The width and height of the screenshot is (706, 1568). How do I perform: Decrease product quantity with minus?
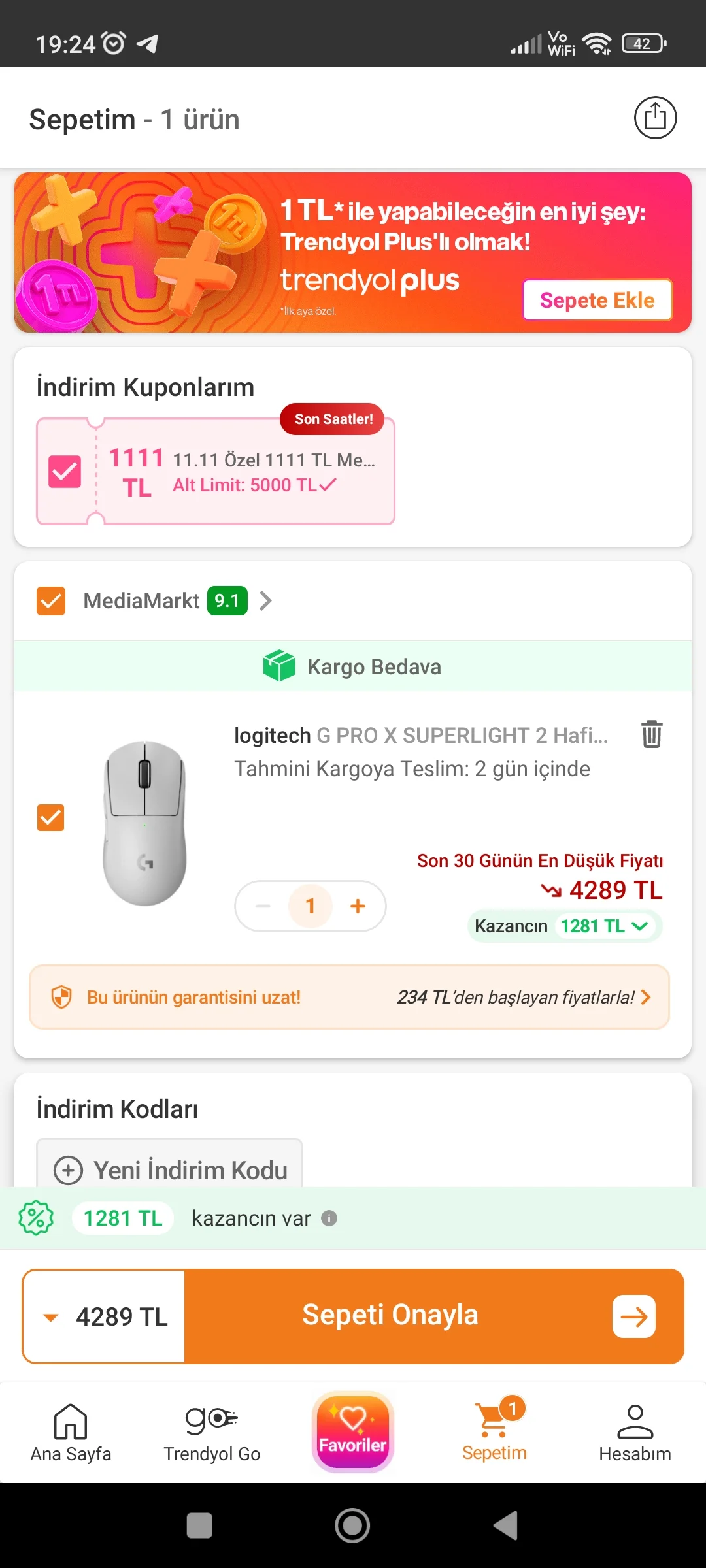click(263, 906)
